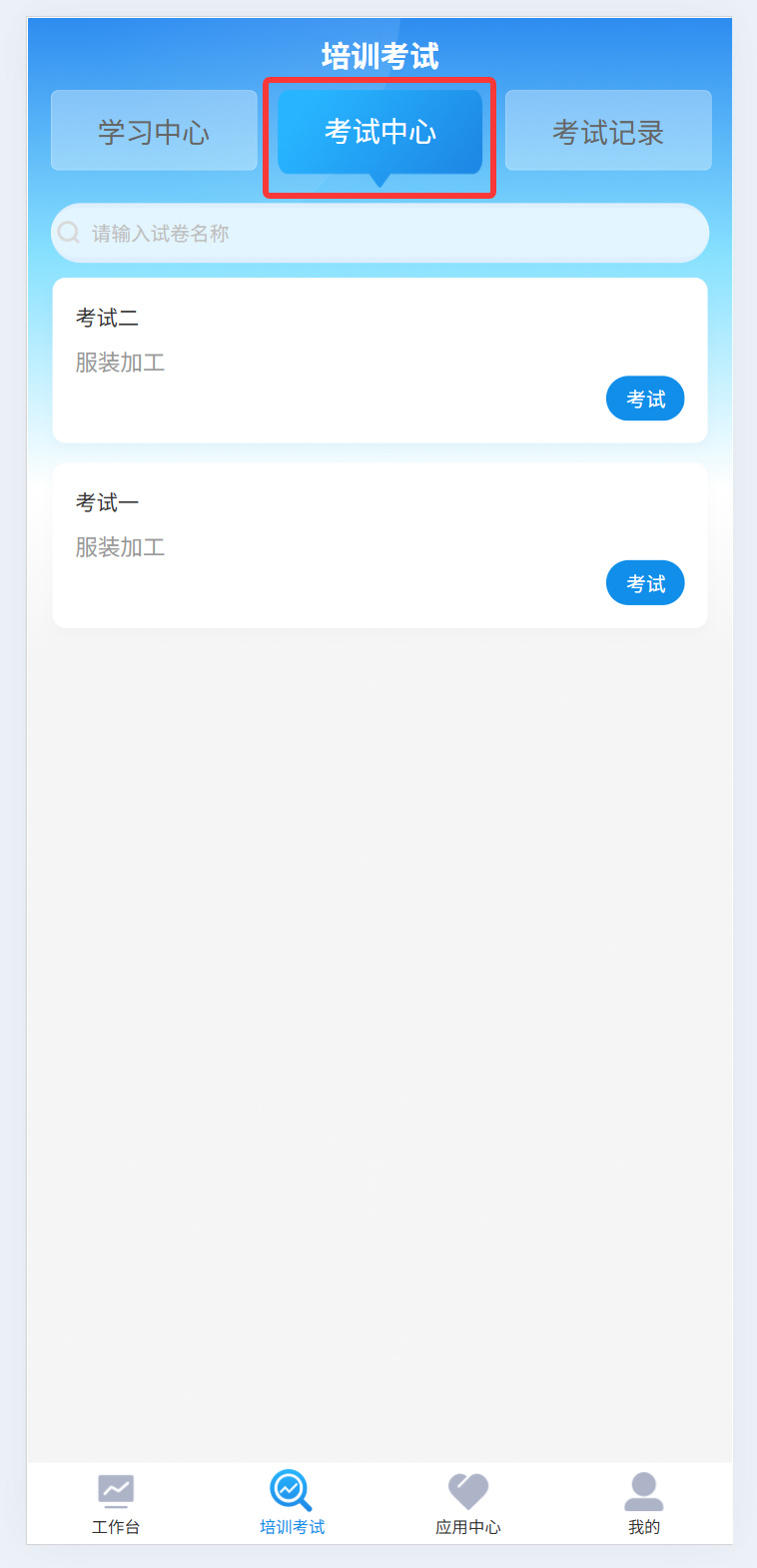Open the 考试记录 tab
The image size is (757, 1568).
[608, 131]
